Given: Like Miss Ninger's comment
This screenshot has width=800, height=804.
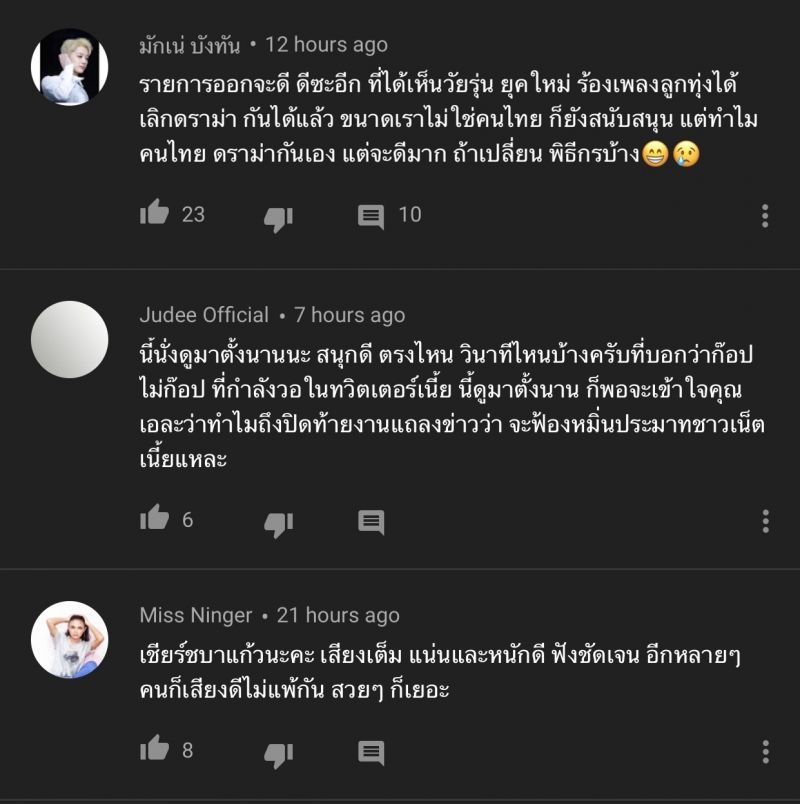Looking at the screenshot, I should pos(154,749).
